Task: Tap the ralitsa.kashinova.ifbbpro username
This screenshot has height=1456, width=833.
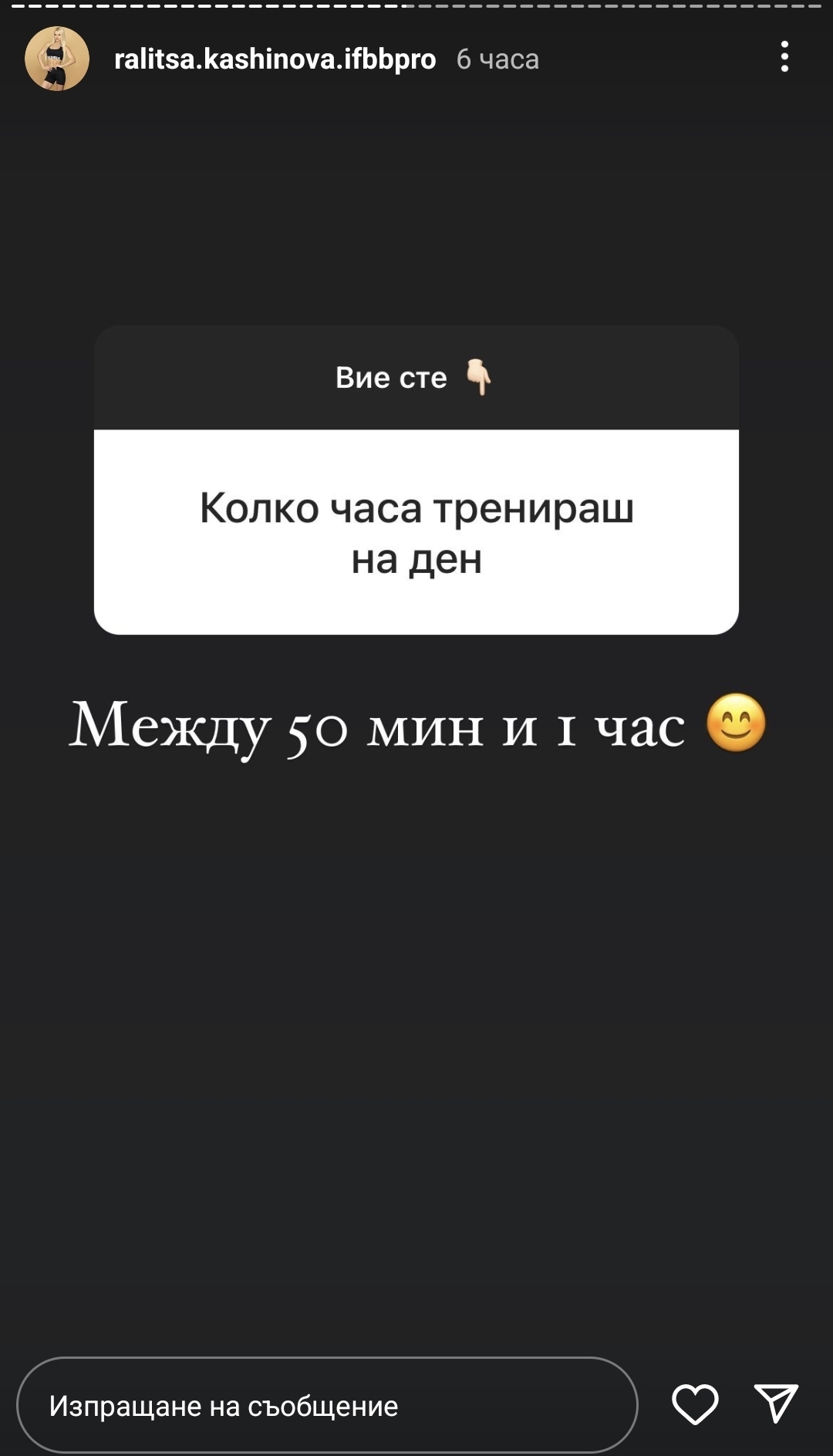Action: [x=275, y=59]
